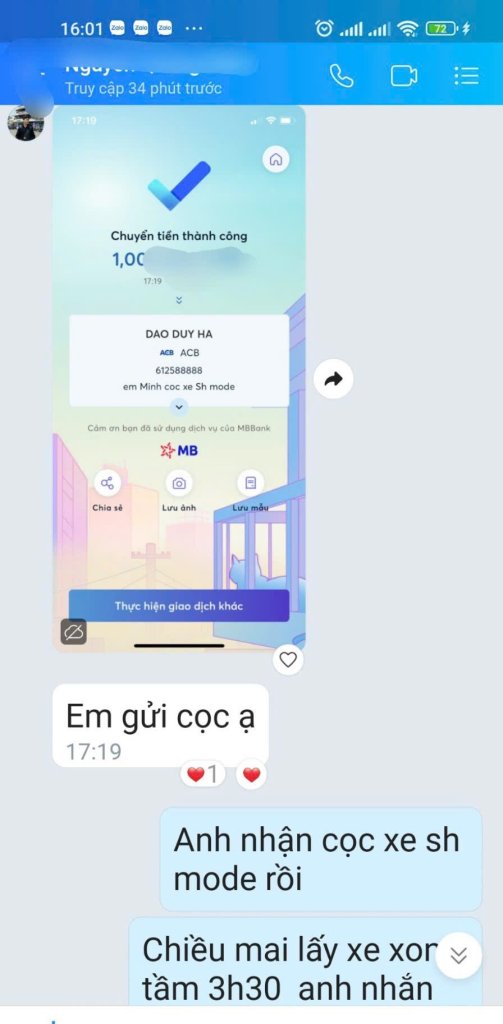Like the receipt image with a heart

(x=288, y=660)
